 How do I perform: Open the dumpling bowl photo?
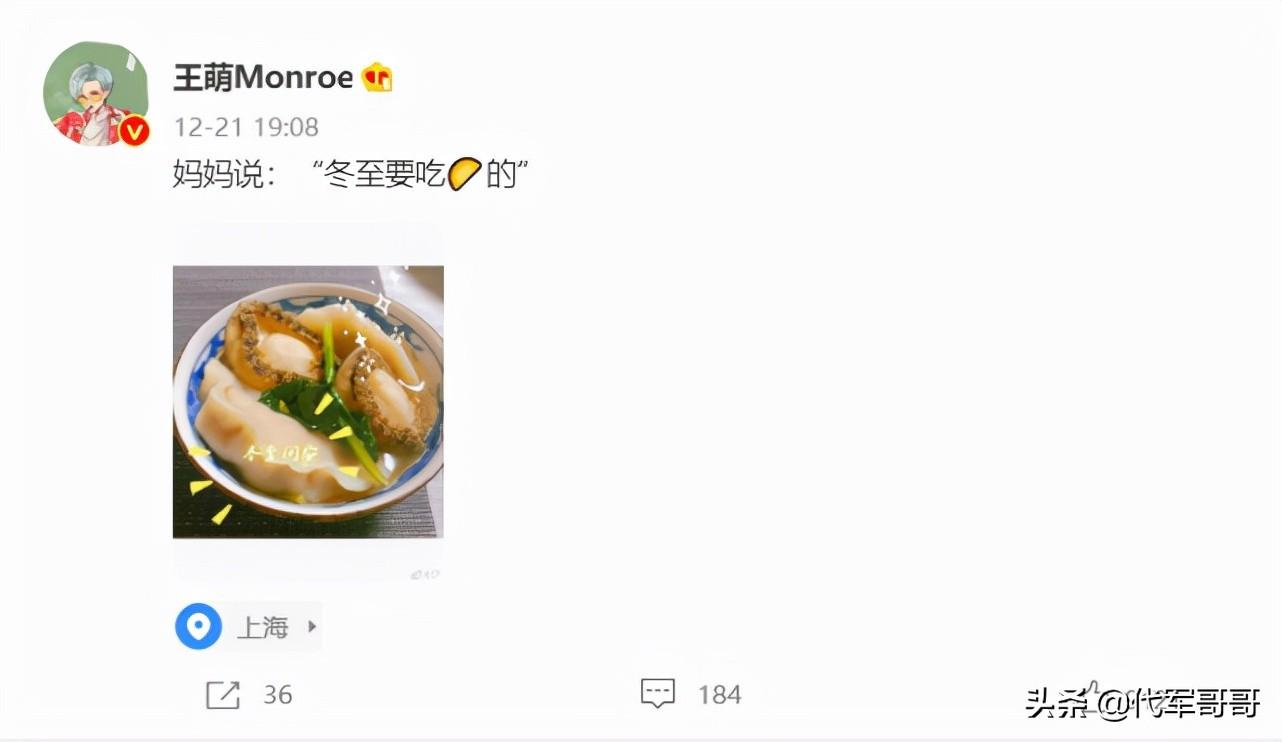click(308, 402)
